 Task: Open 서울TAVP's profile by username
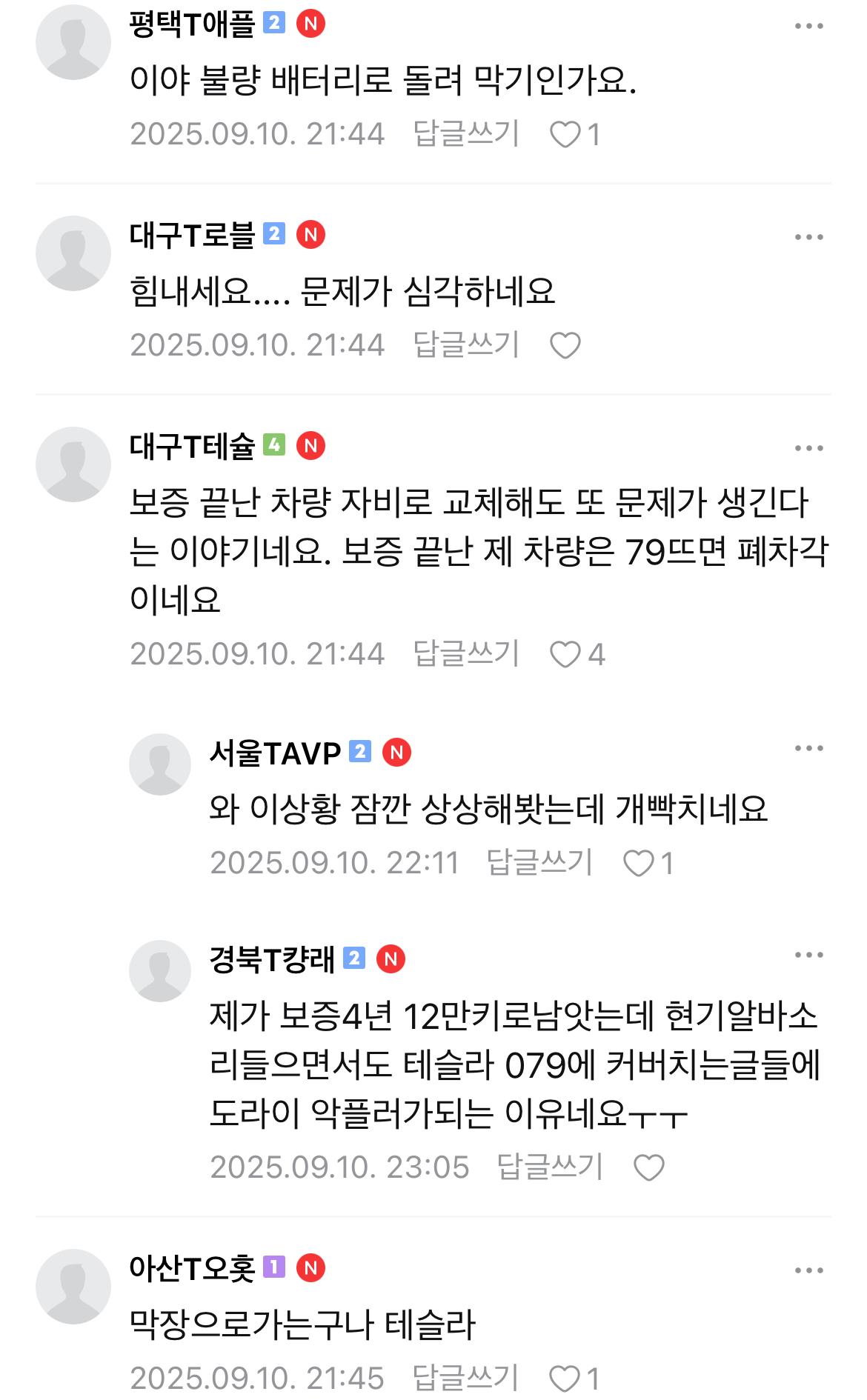point(275,753)
